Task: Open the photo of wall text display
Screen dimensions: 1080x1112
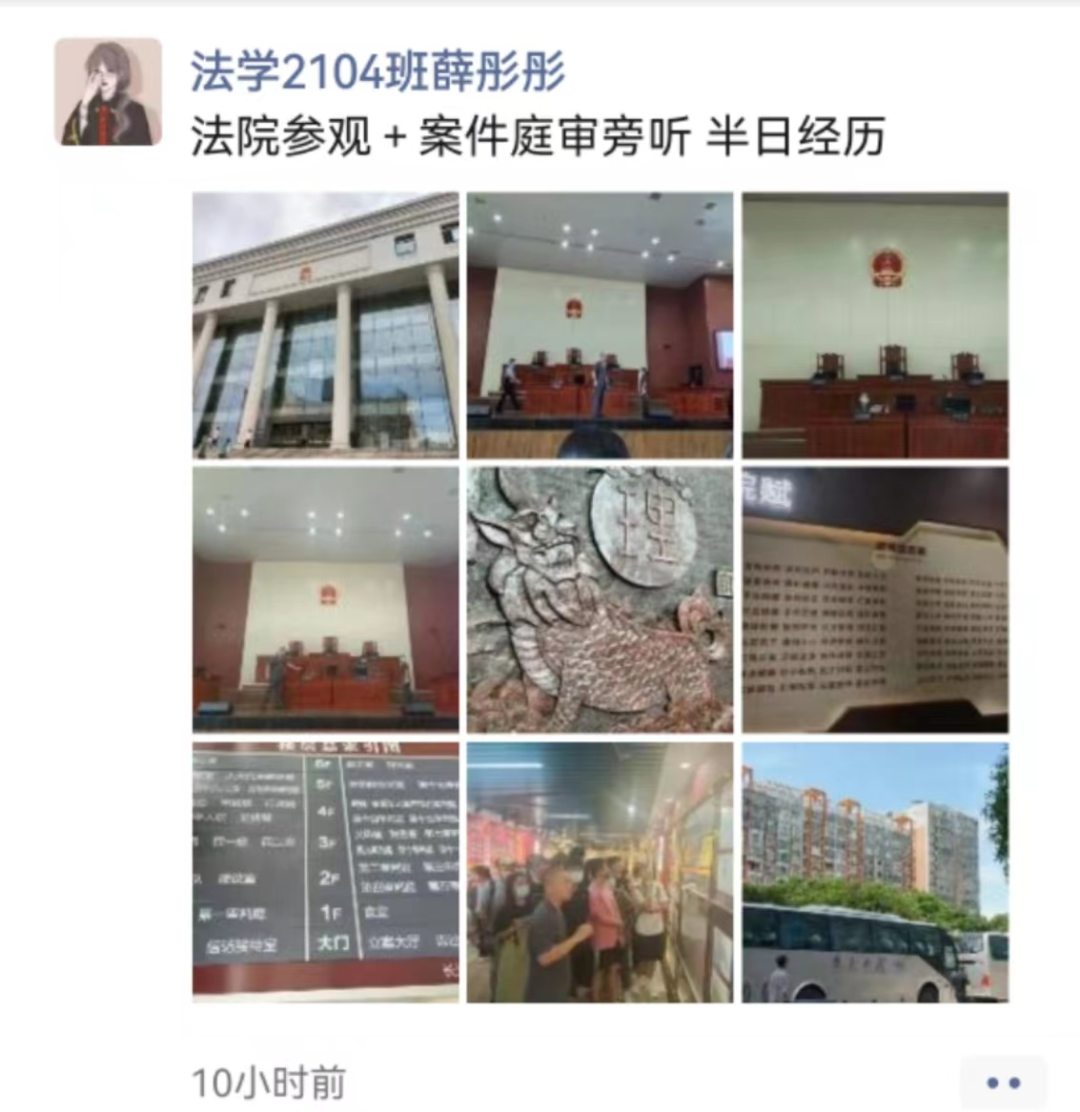Action: point(874,599)
